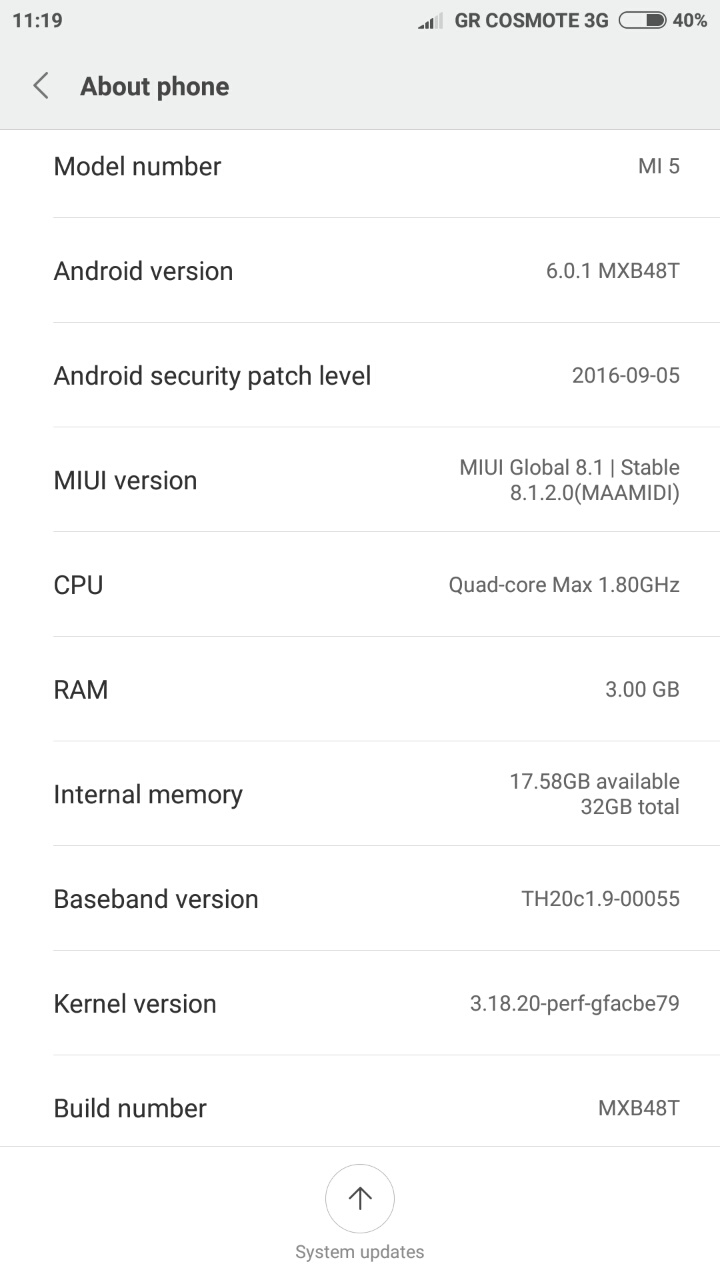Screen dimensions: 720x1280
Task: Select the RAM row
Action: click(x=360, y=689)
